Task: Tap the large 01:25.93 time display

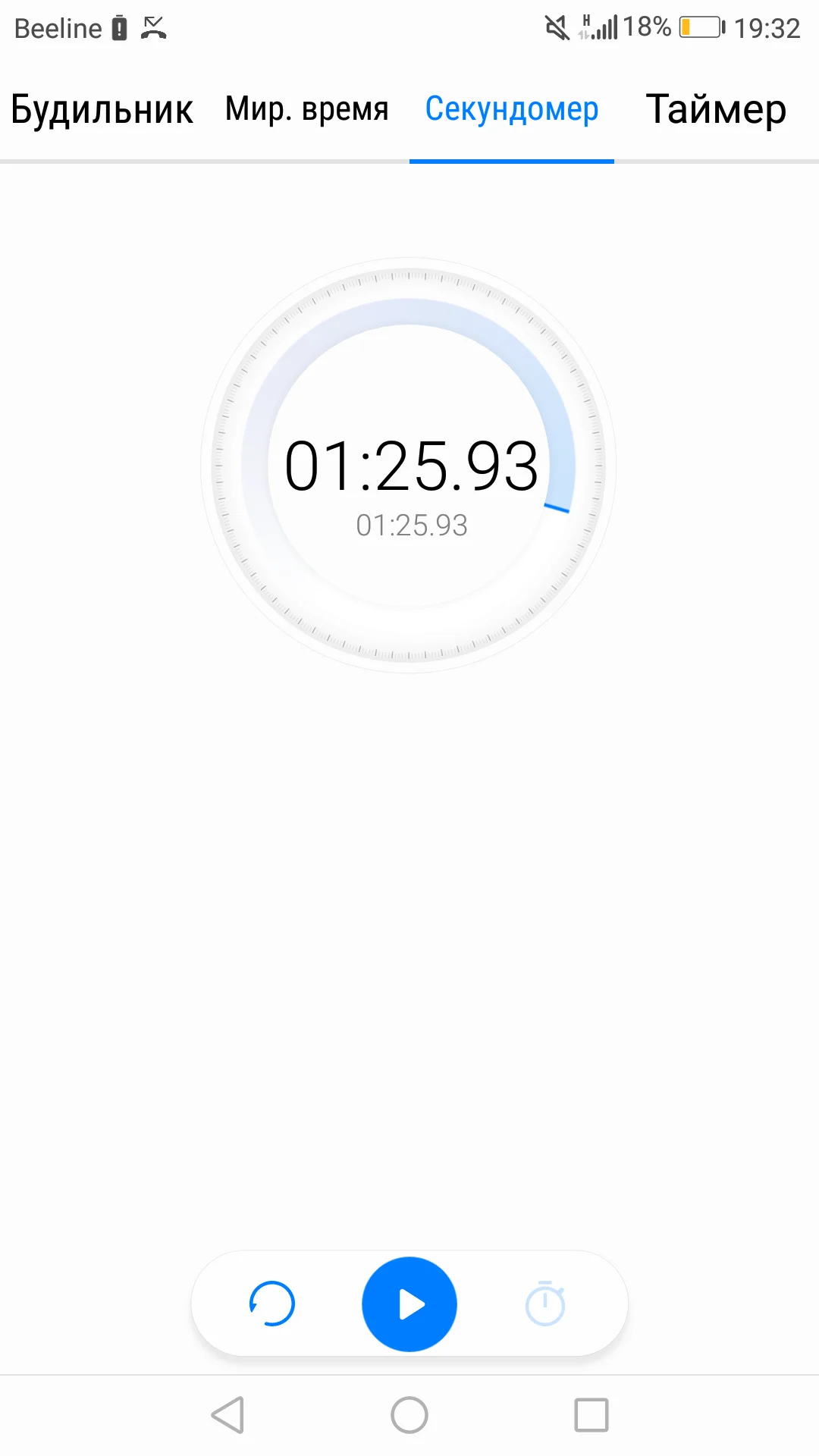Action: [x=413, y=466]
